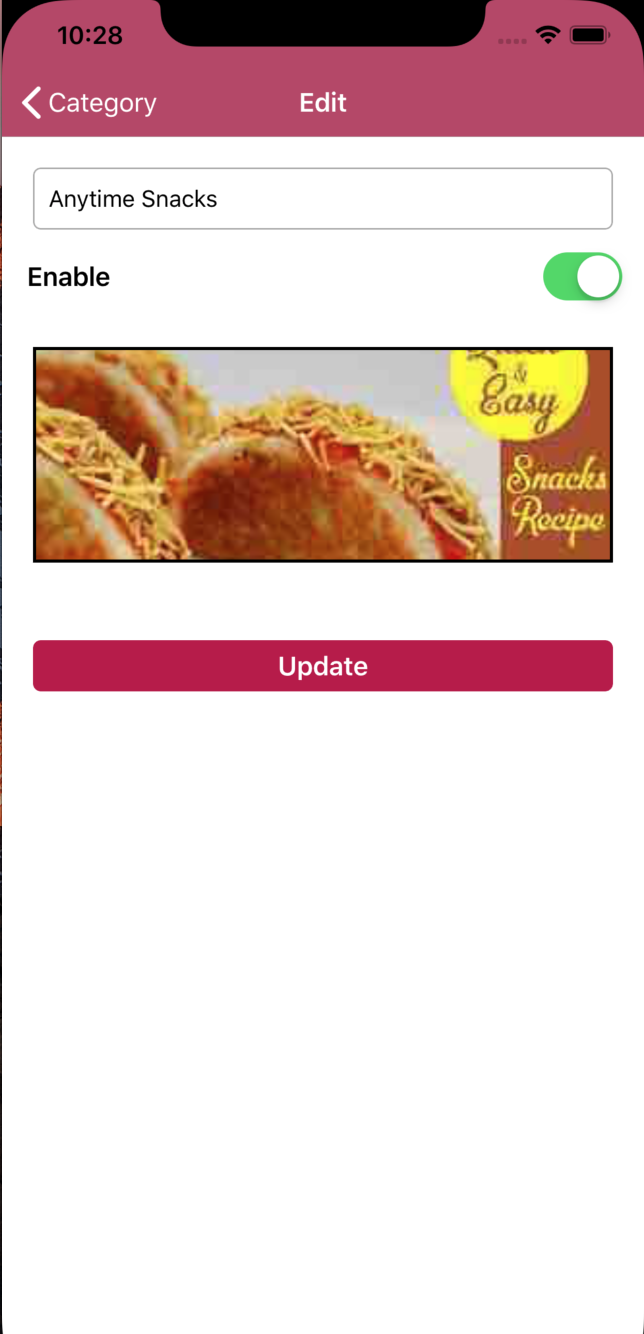The image size is (644, 1334).
Task: Turn off the Enable switch
Action: pos(582,277)
